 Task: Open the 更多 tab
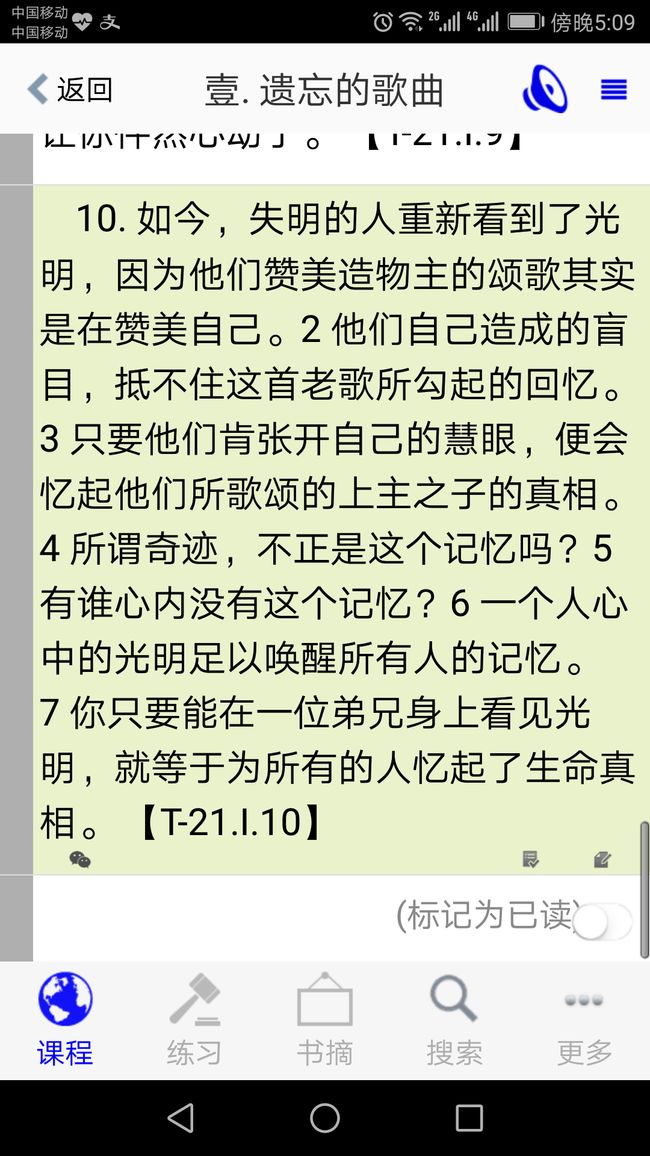(x=584, y=1020)
